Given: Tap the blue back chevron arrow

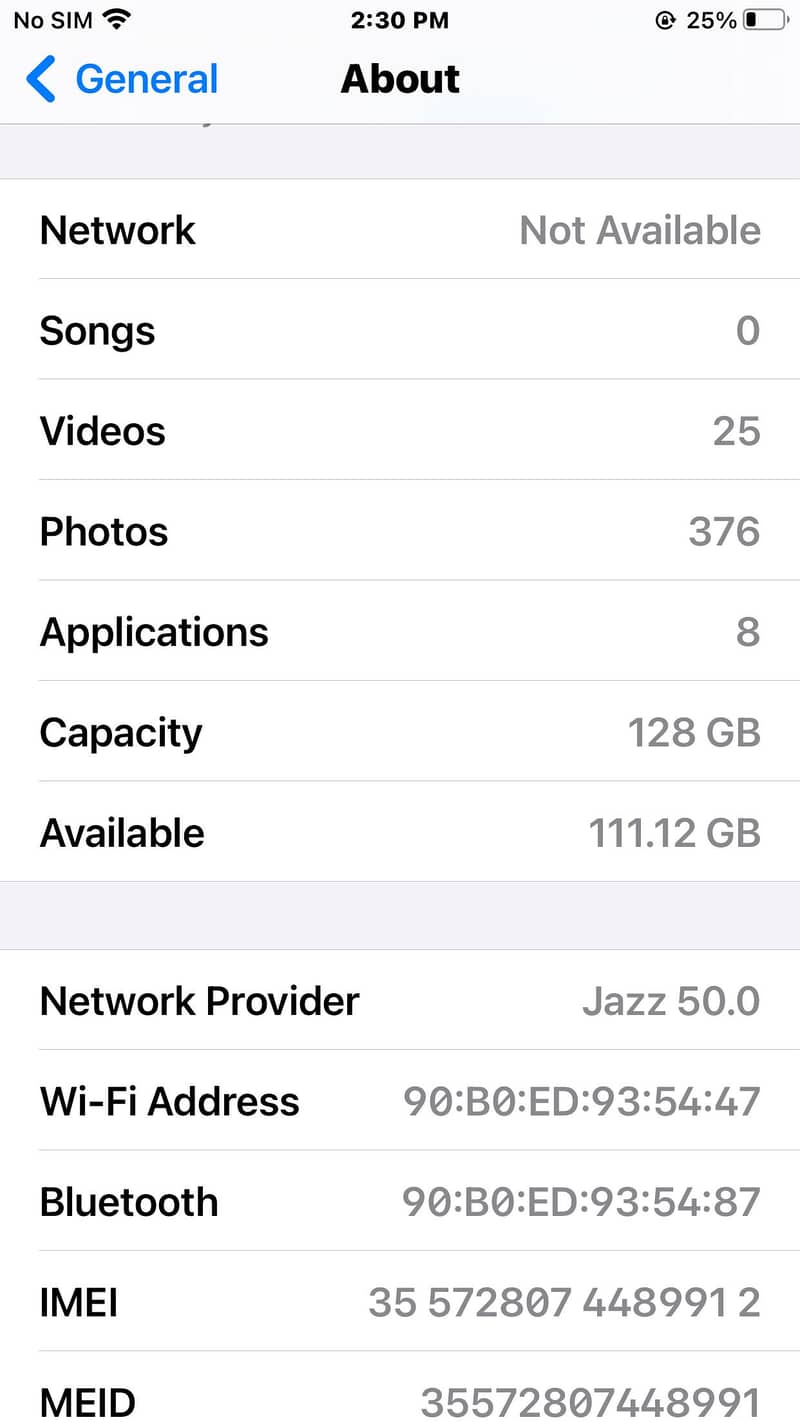Looking at the screenshot, I should pos(38,78).
